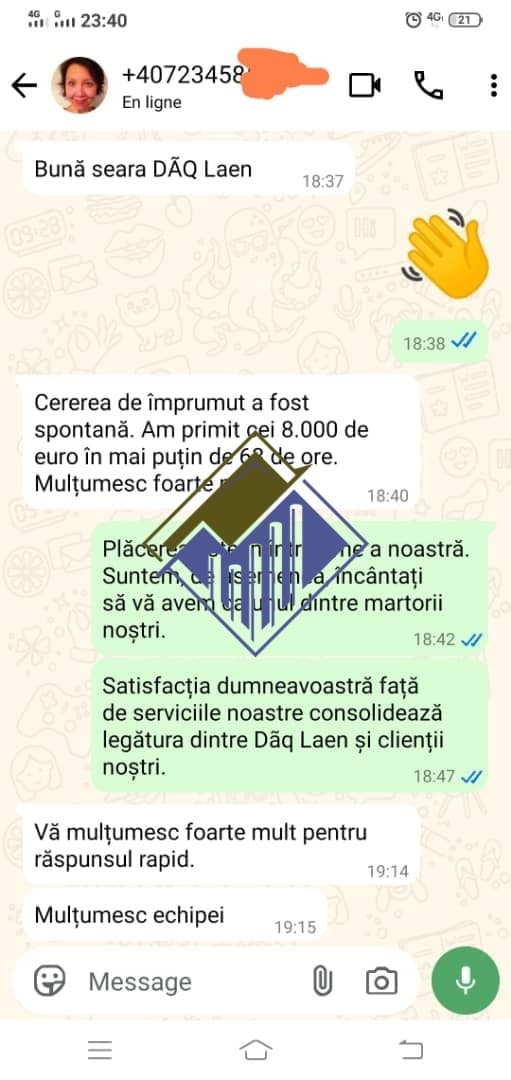Start a video call with this contact
Viewport: 511px width, 1080px height.
(x=364, y=85)
